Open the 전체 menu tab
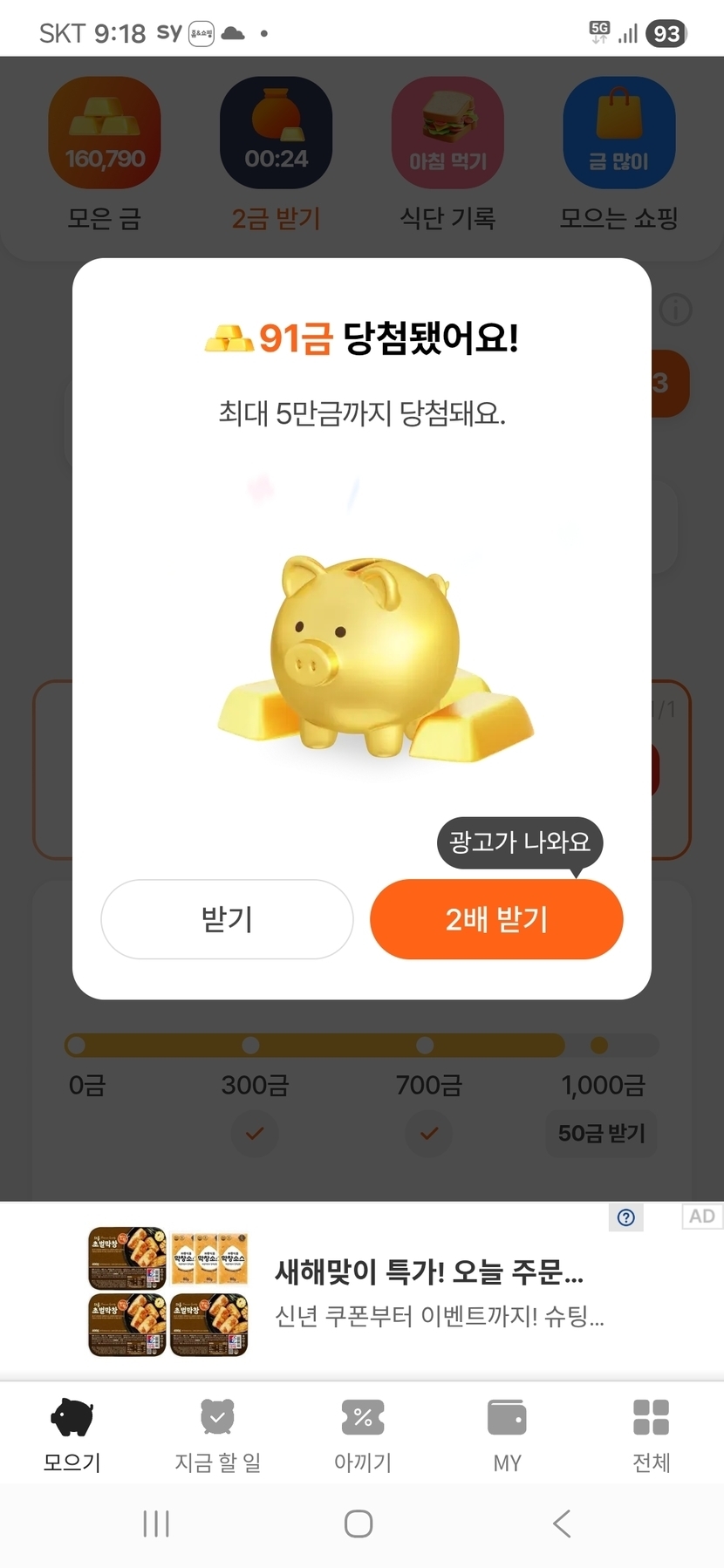The height and width of the screenshot is (1568, 724). tap(651, 1433)
